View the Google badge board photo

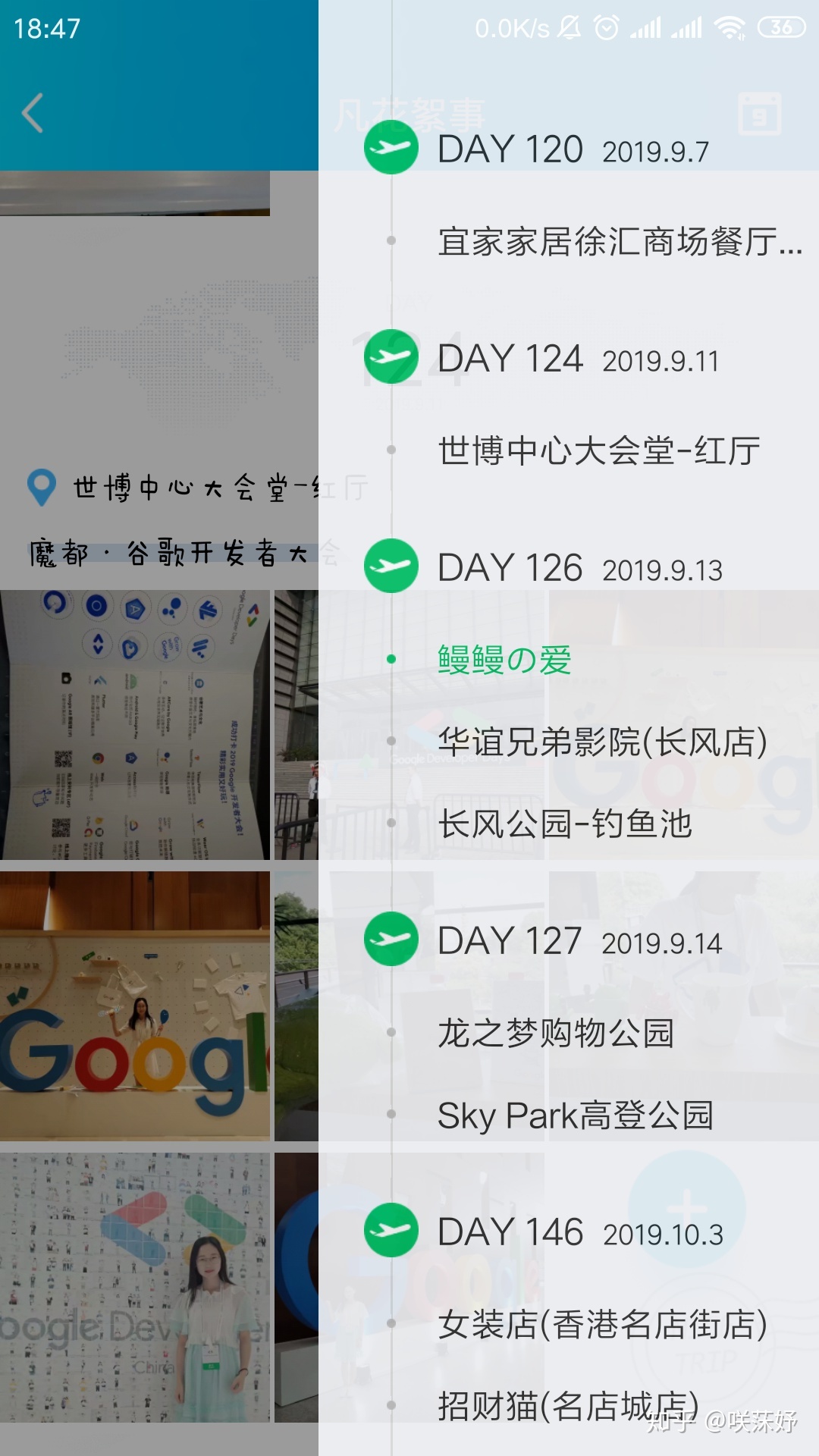[135, 725]
